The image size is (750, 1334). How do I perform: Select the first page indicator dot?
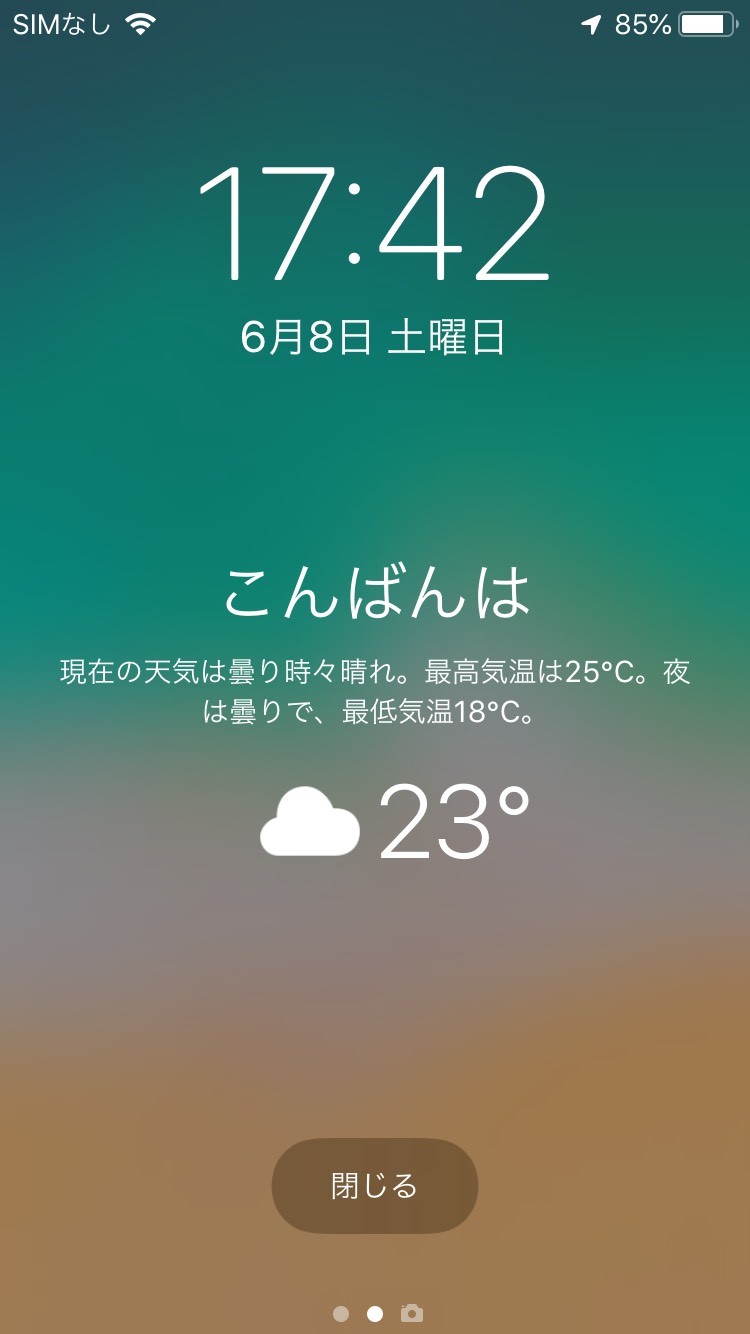pyautogui.click(x=341, y=1314)
